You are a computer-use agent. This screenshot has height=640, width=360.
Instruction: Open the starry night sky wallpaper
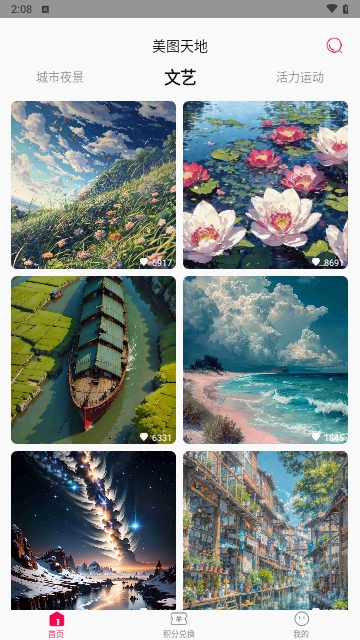93,530
